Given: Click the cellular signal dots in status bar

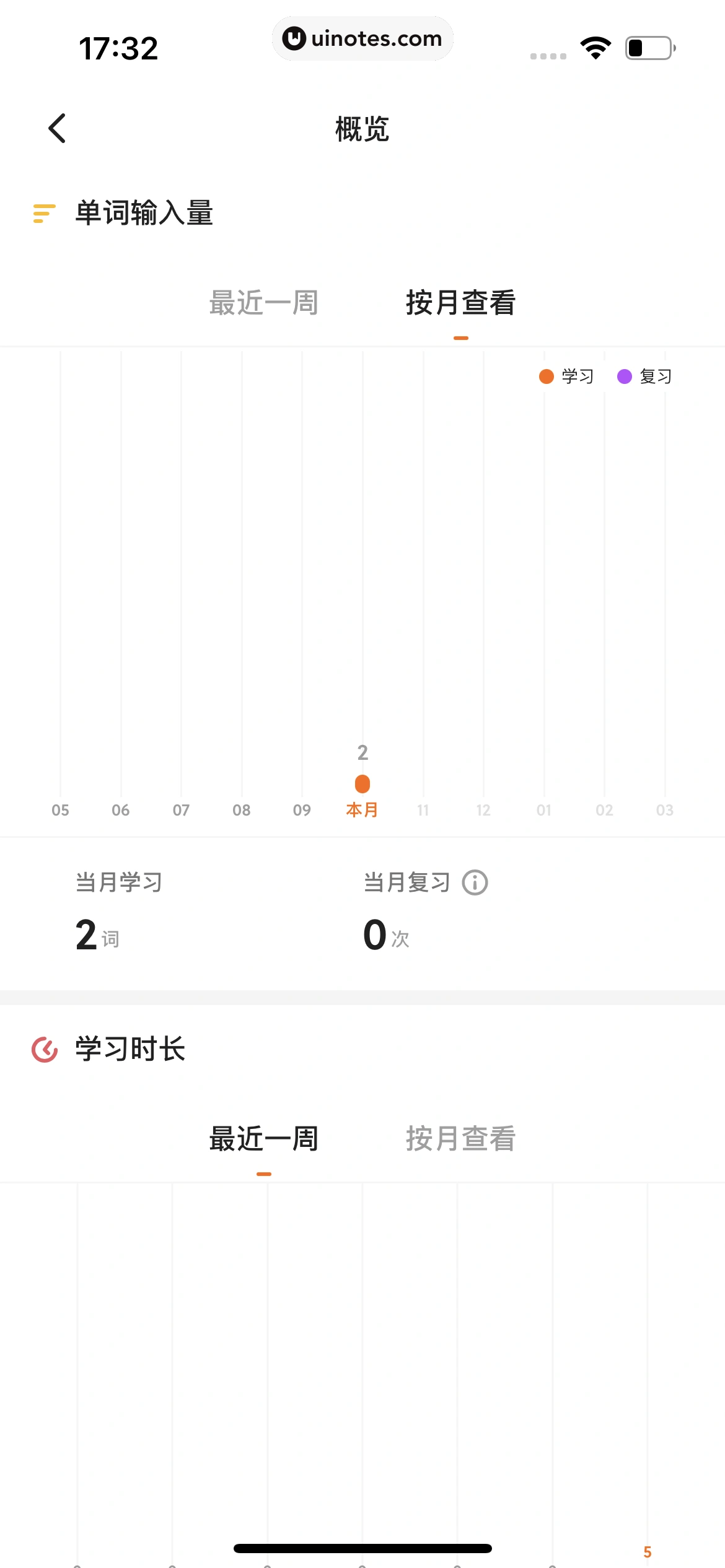Looking at the screenshot, I should tap(548, 56).
